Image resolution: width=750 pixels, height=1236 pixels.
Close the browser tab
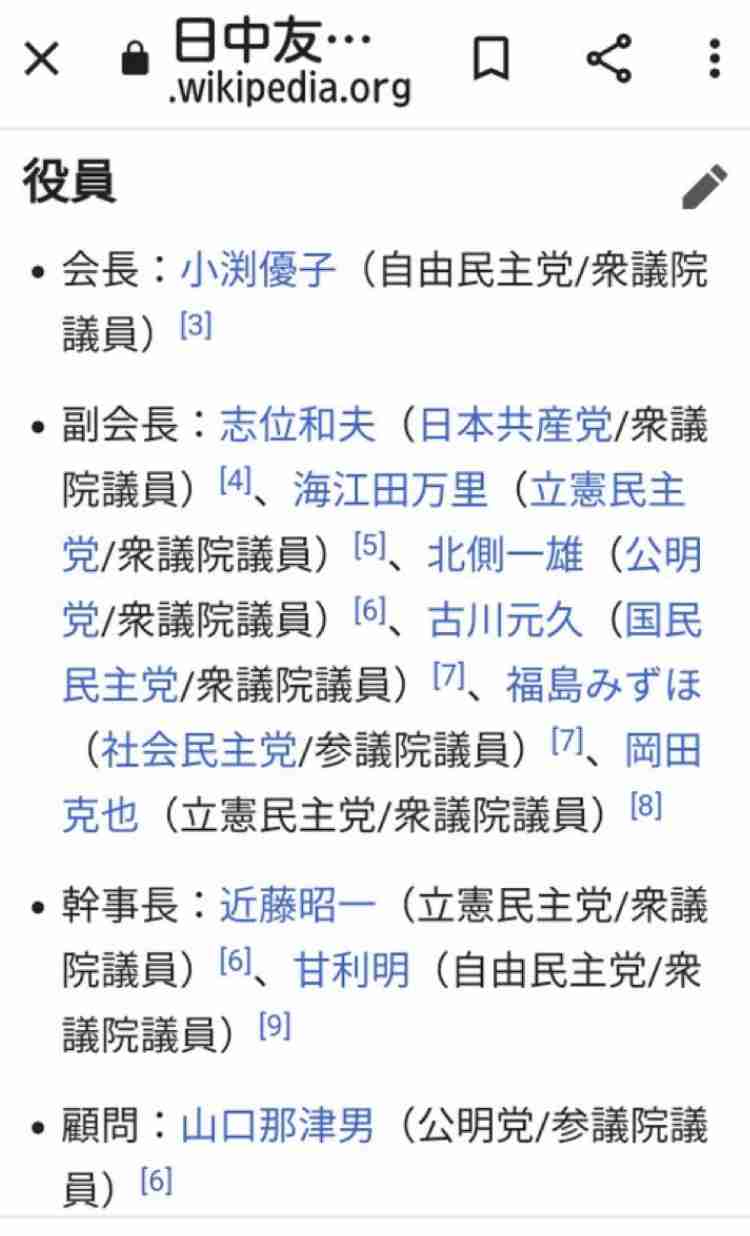pyautogui.click(x=42, y=60)
